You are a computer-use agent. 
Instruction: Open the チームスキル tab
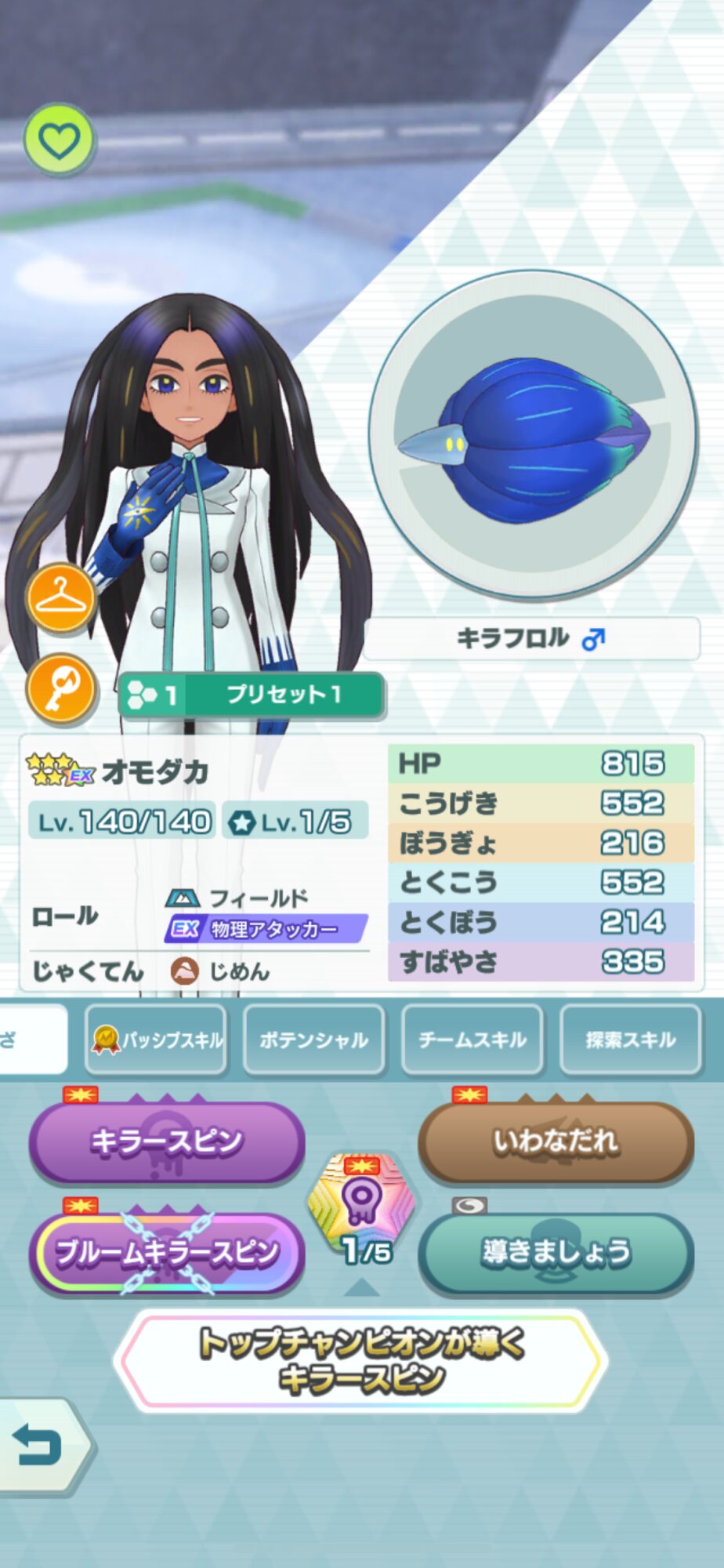(x=472, y=1040)
